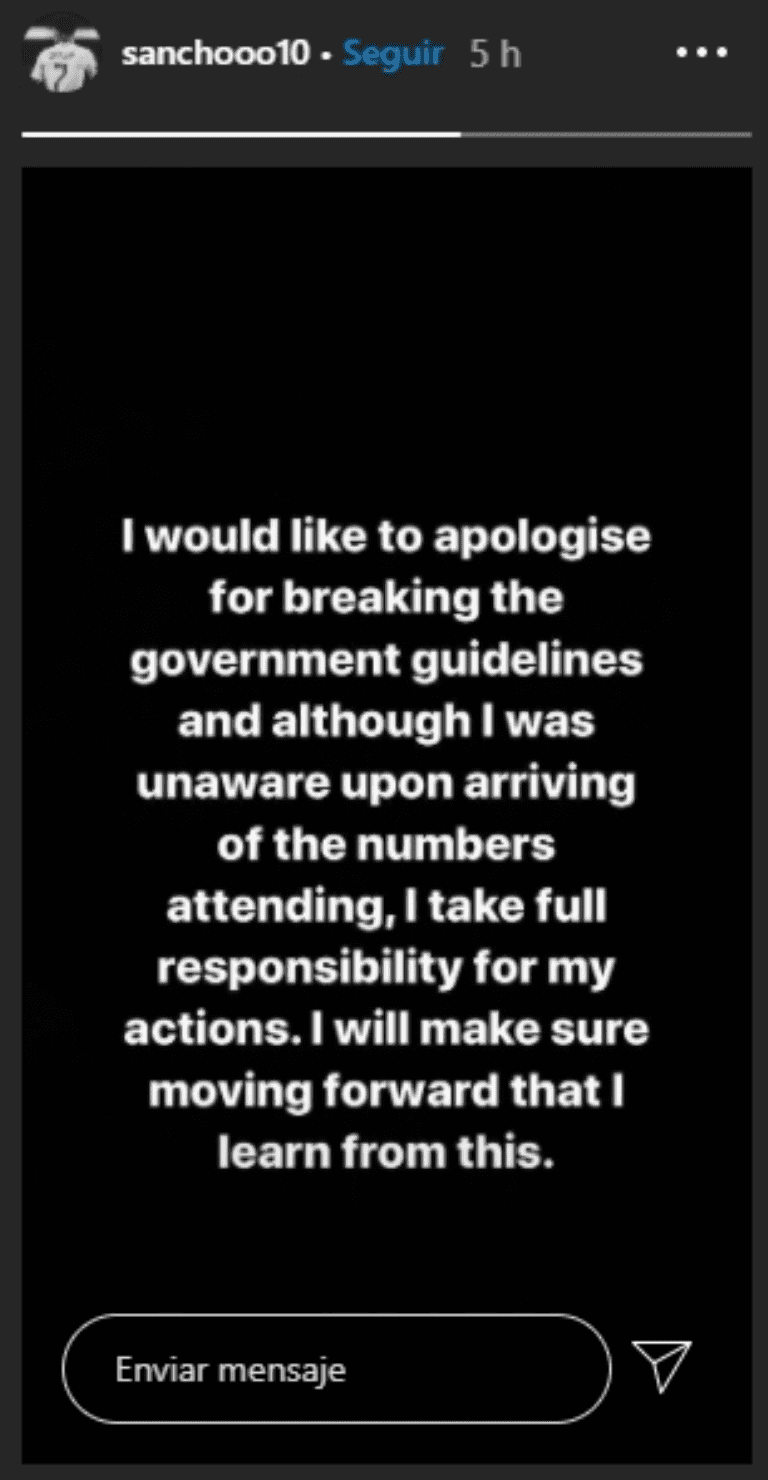Open the sanchooo10 username link
This screenshot has width=768, height=1480.
213,54
